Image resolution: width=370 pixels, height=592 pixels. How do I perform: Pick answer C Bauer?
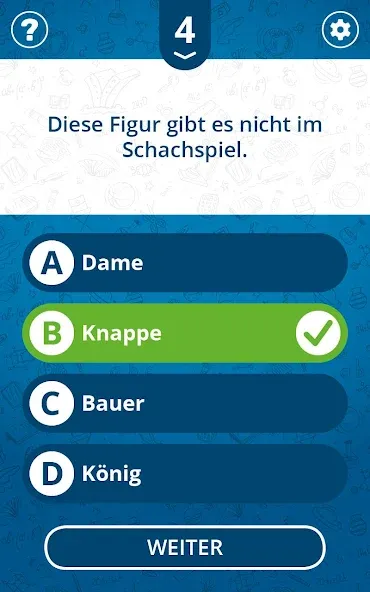pyautogui.click(x=185, y=403)
